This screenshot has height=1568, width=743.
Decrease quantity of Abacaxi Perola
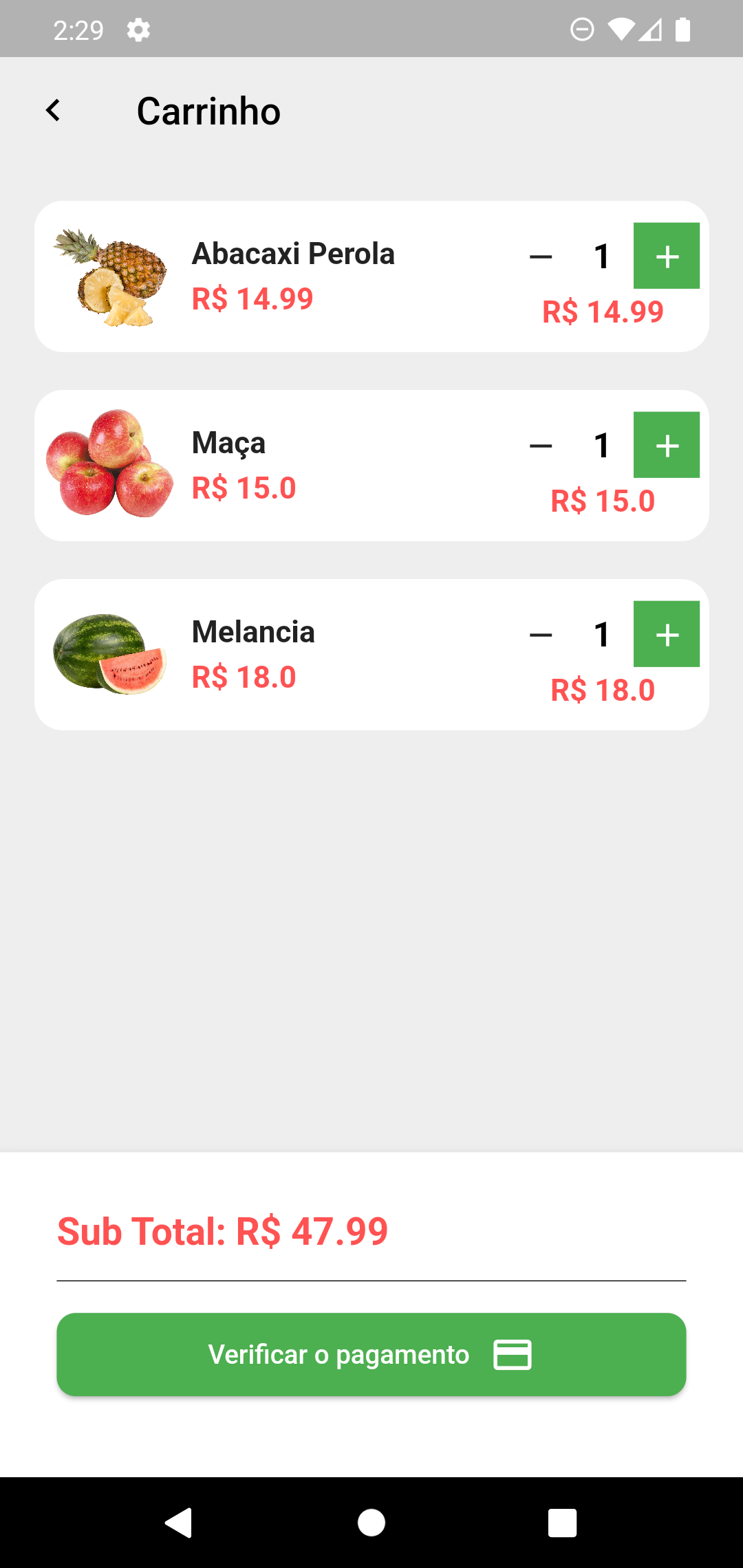click(541, 257)
